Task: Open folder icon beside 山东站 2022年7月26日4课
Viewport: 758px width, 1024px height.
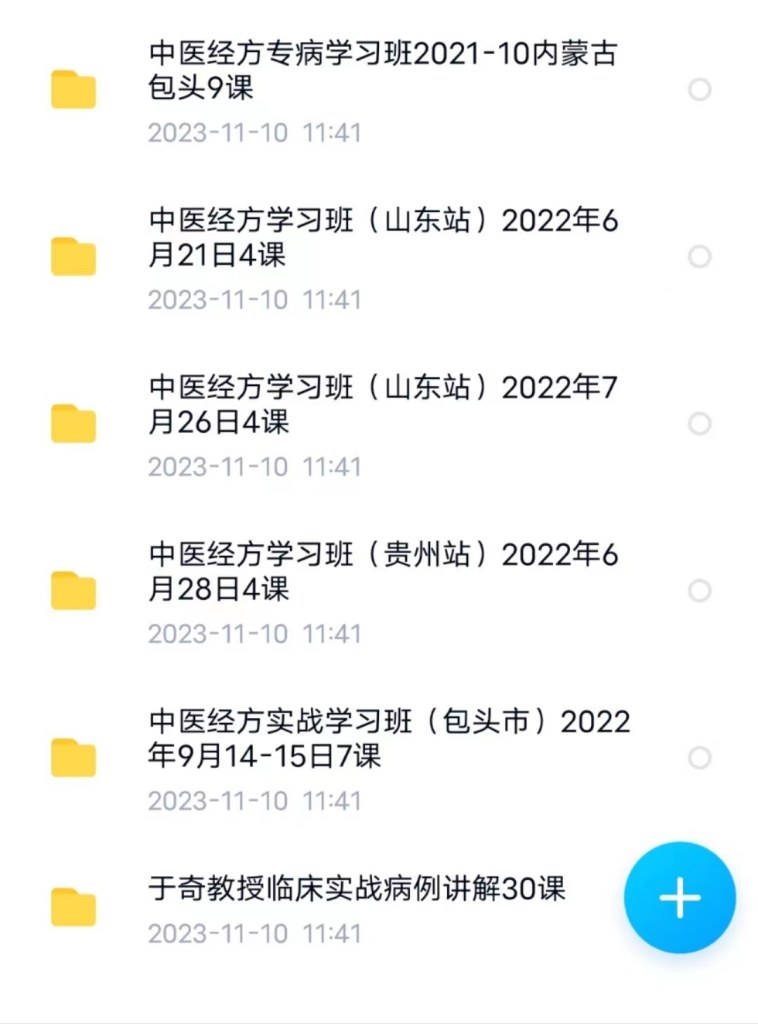Action: coord(74,421)
